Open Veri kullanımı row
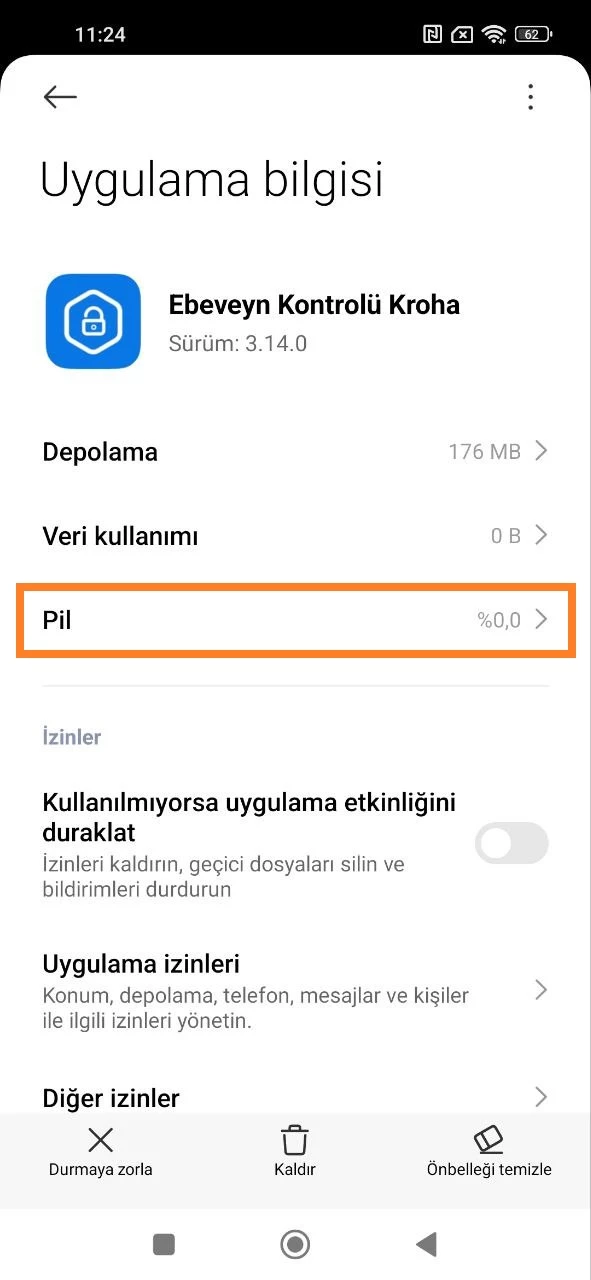 pyautogui.click(x=295, y=536)
